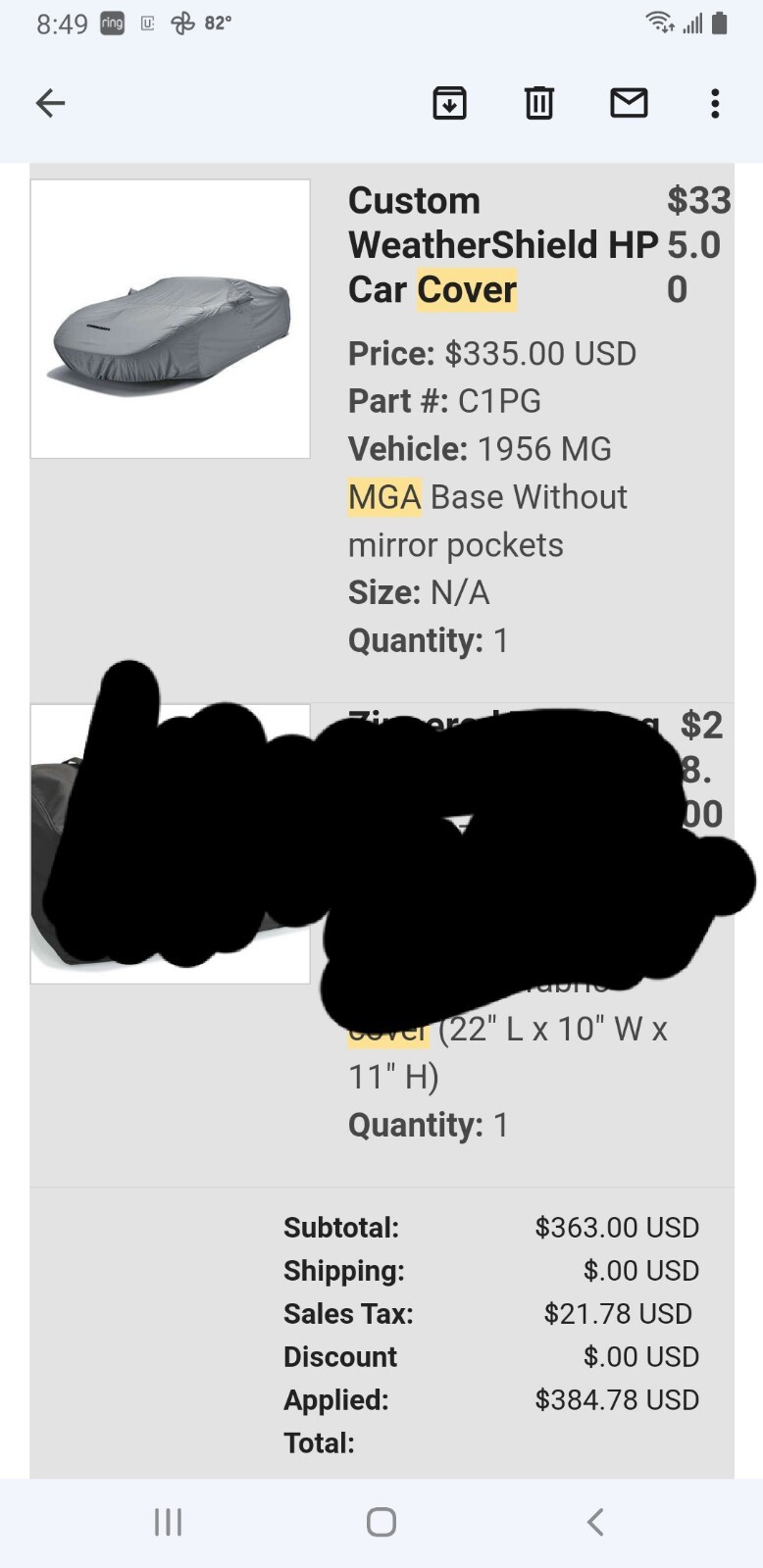Archive this email
This screenshot has width=763, height=1568.
pos(449,103)
